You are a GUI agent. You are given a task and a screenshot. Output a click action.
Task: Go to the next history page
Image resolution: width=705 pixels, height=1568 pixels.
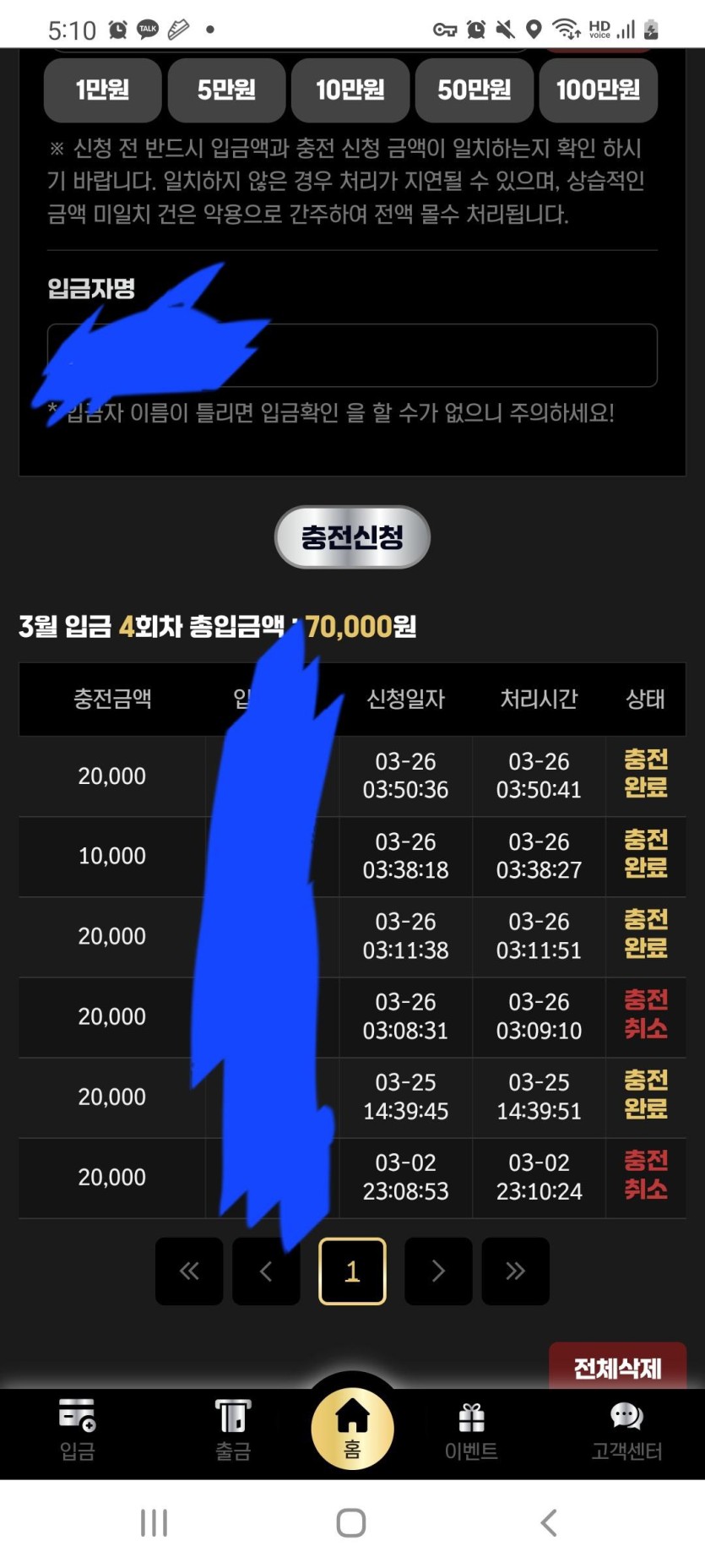(438, 1271)
